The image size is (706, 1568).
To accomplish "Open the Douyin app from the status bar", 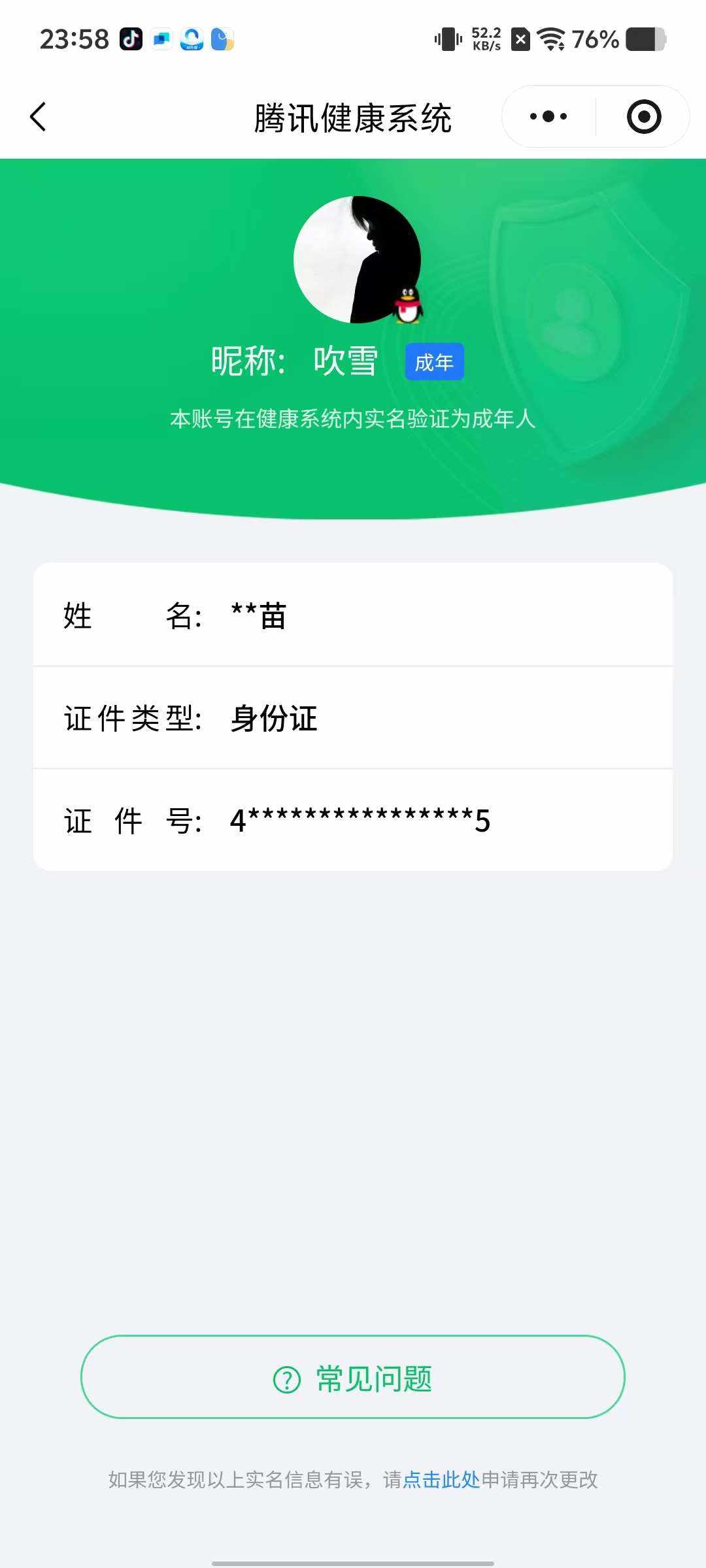I will click(129, 39).
